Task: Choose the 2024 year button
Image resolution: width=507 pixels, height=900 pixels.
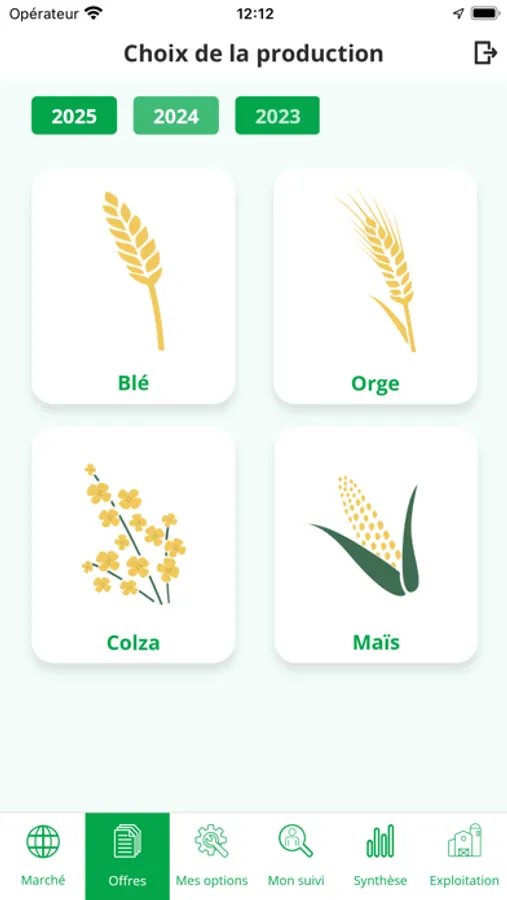Action: (176, 115)
